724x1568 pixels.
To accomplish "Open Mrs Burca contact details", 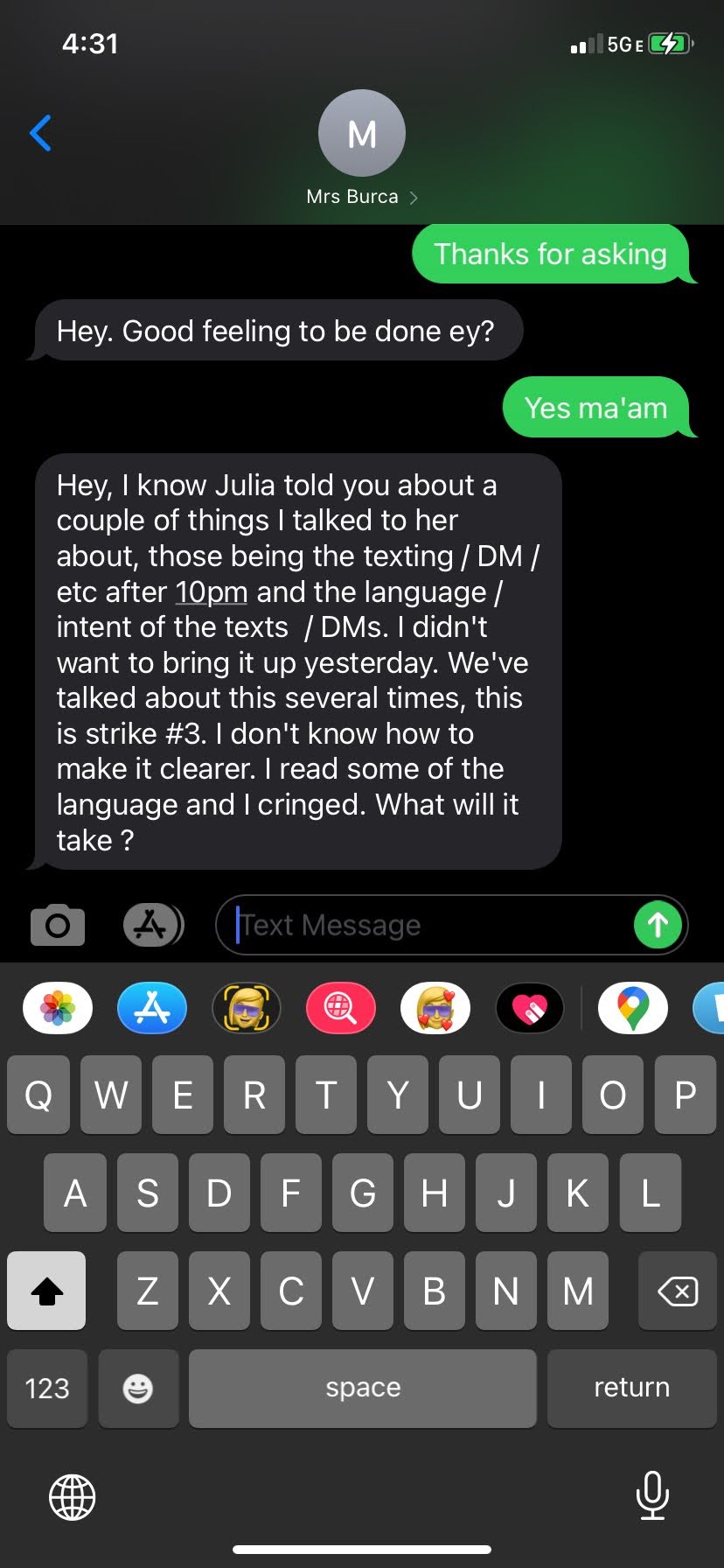I will click(x=362, y=149).
